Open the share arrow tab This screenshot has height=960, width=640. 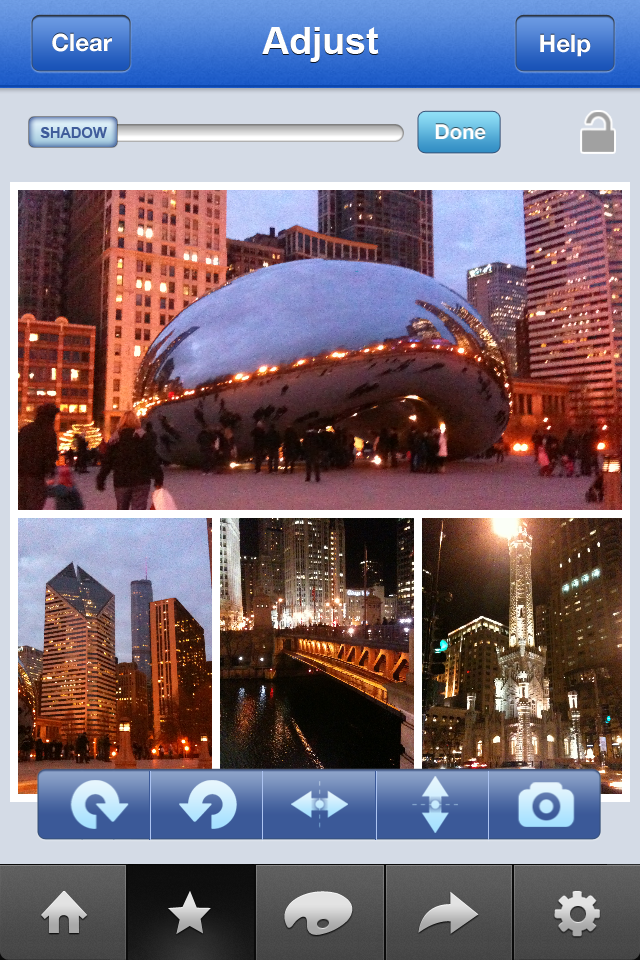tap(449, 913)
